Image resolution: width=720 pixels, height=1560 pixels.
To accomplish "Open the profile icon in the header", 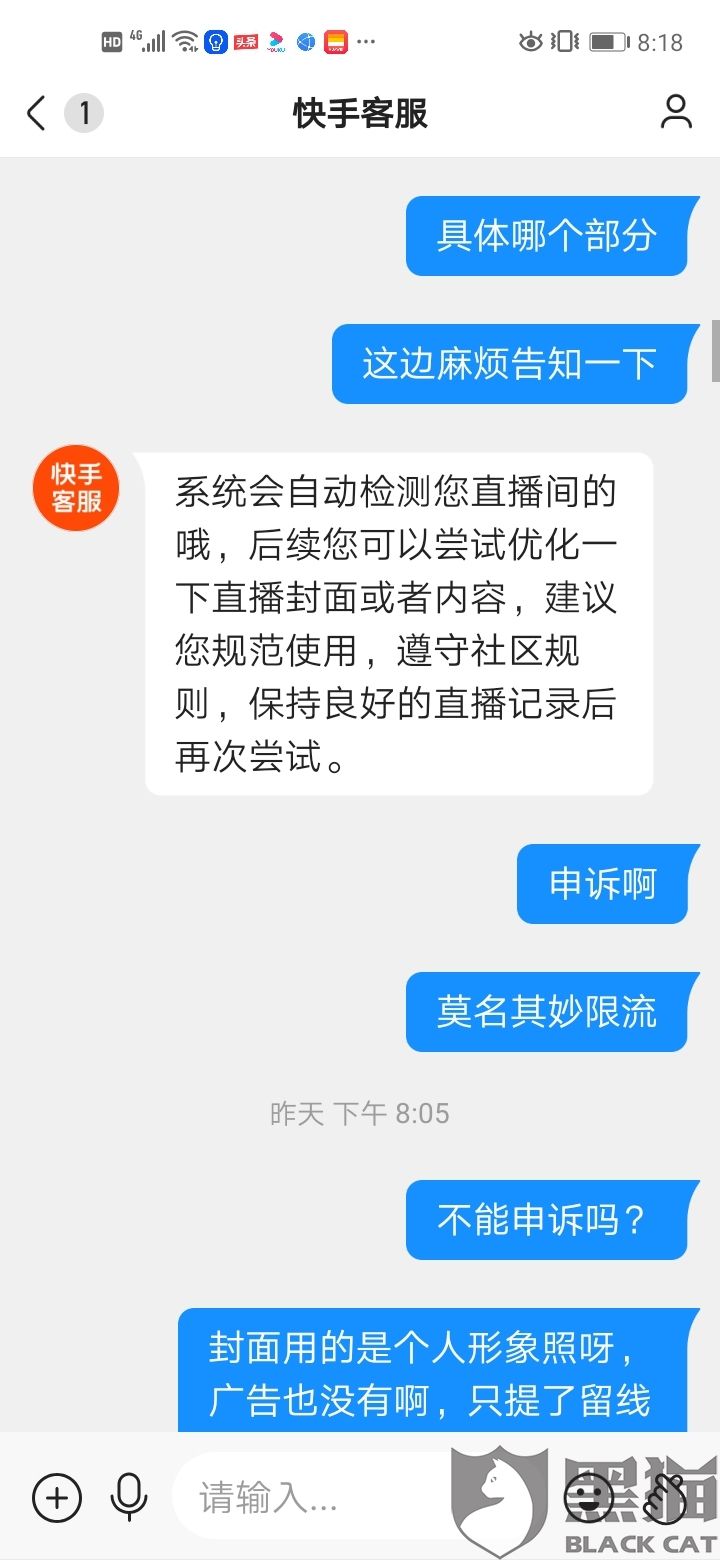I will coord(676,112).
